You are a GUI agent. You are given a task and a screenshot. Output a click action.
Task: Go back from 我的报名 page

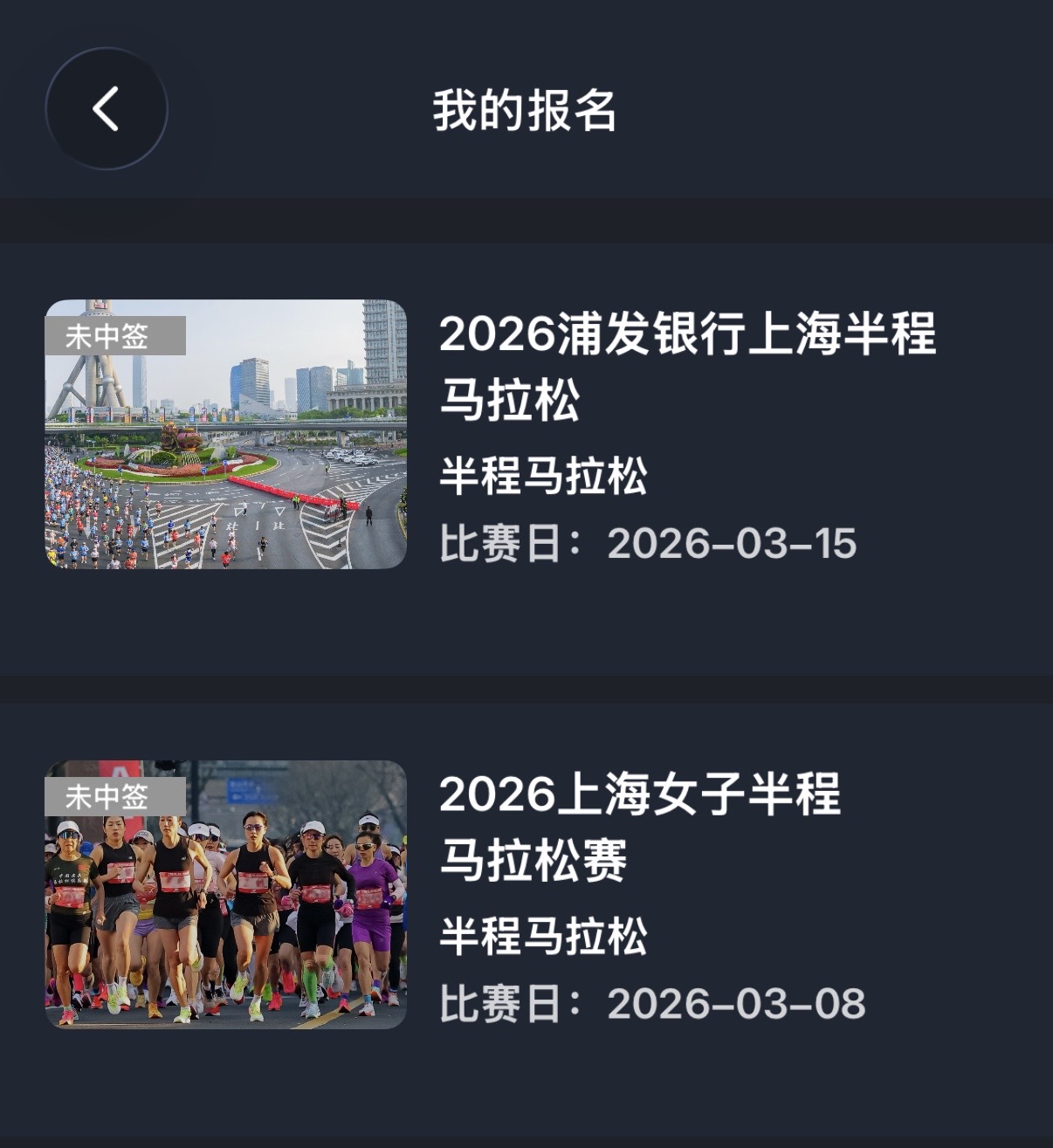[x=106, y=109]
